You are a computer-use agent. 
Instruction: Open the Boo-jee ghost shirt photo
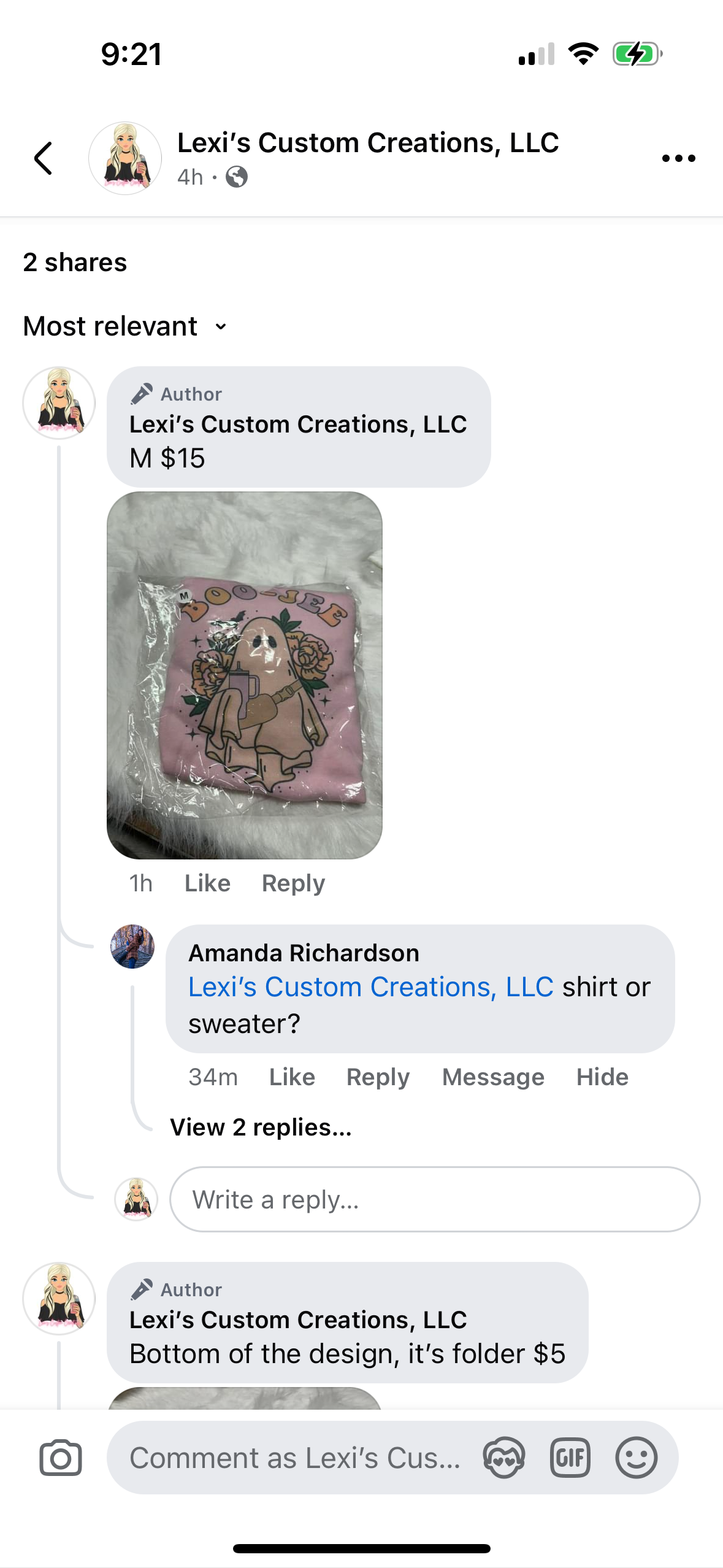click(x=244, y=675)
